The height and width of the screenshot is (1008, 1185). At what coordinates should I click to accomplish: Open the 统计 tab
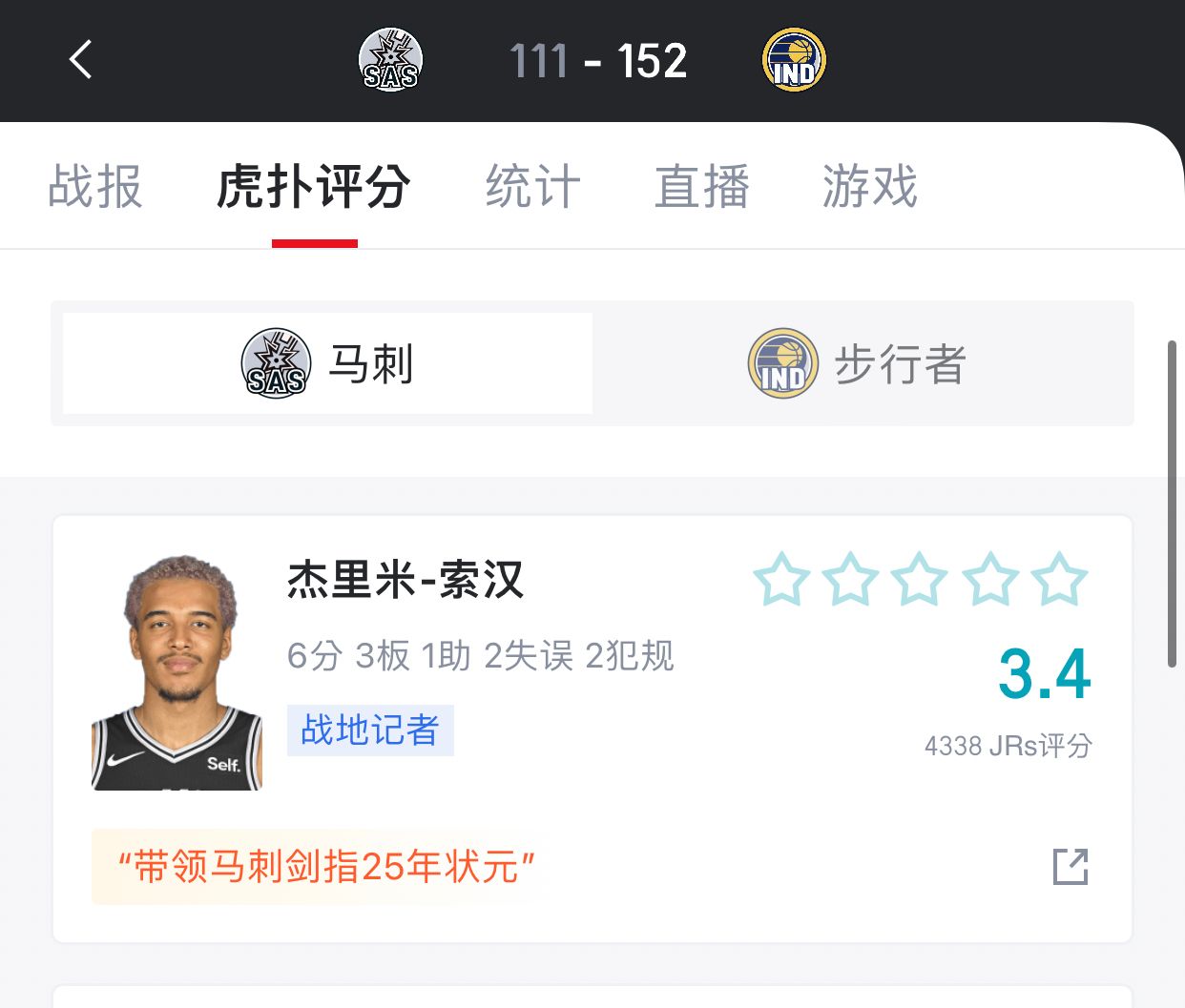tap(532, 186)
